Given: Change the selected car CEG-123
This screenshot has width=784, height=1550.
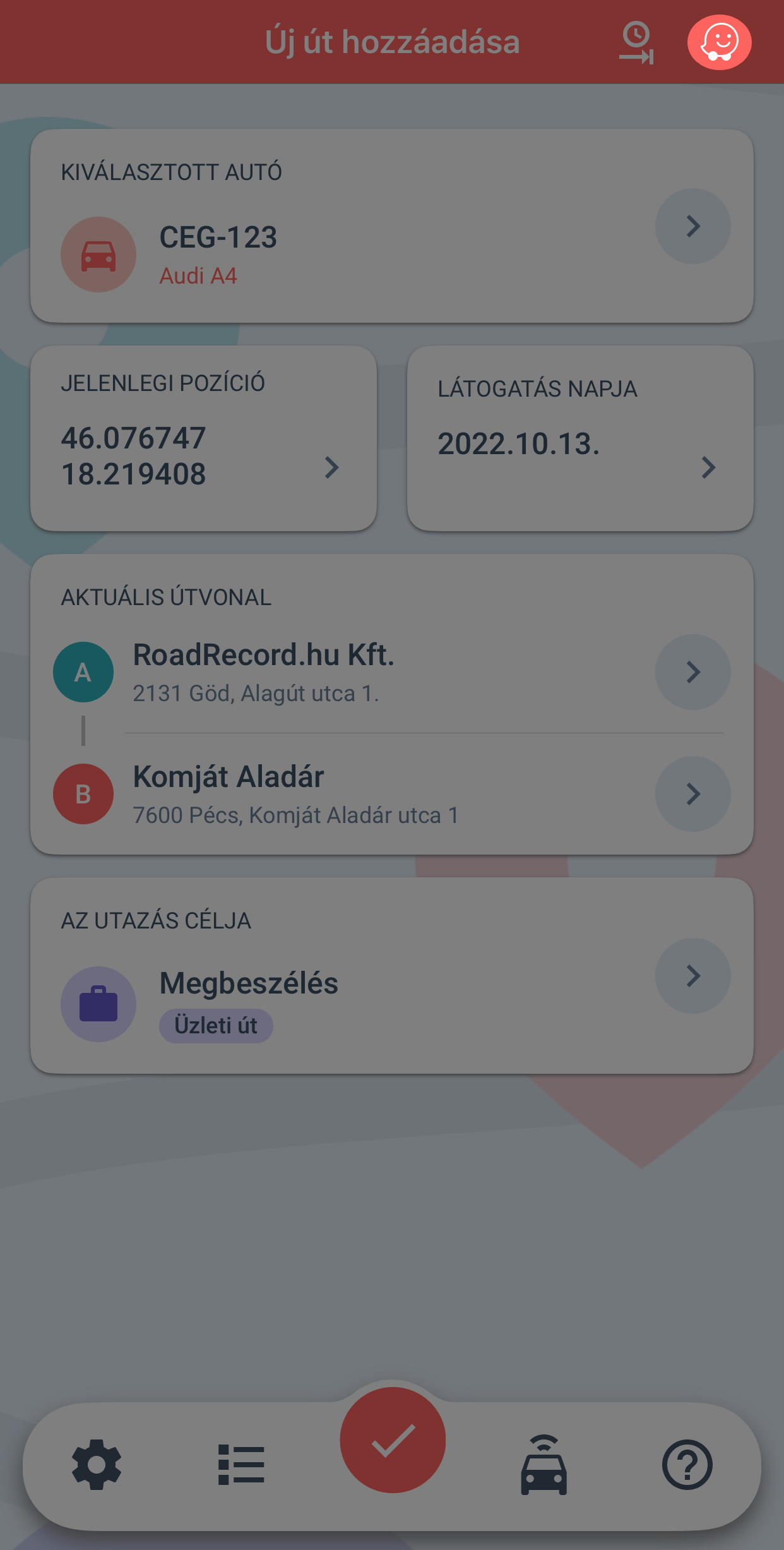Looking at the screenshot, I should (692, 226).
